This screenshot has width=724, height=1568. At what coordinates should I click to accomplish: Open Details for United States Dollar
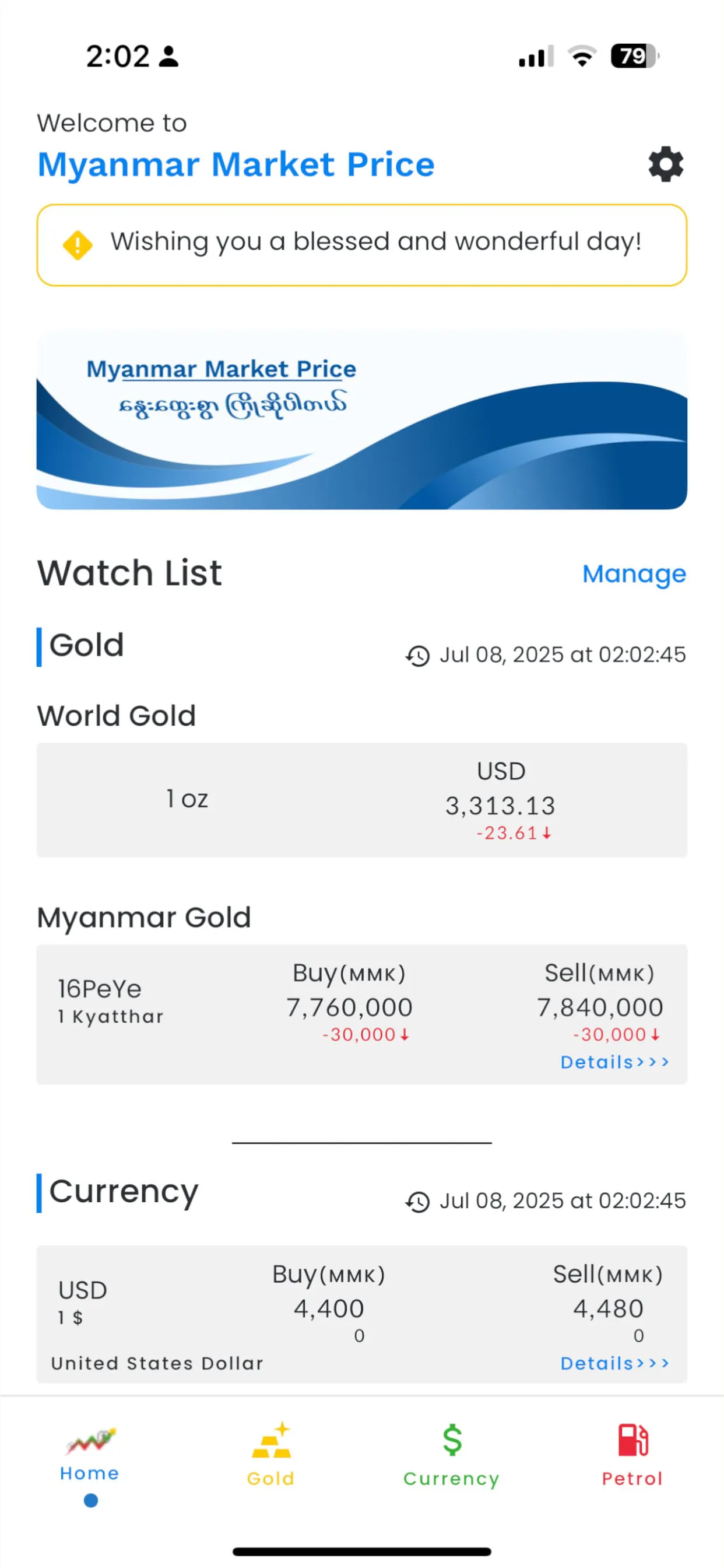614,1363
